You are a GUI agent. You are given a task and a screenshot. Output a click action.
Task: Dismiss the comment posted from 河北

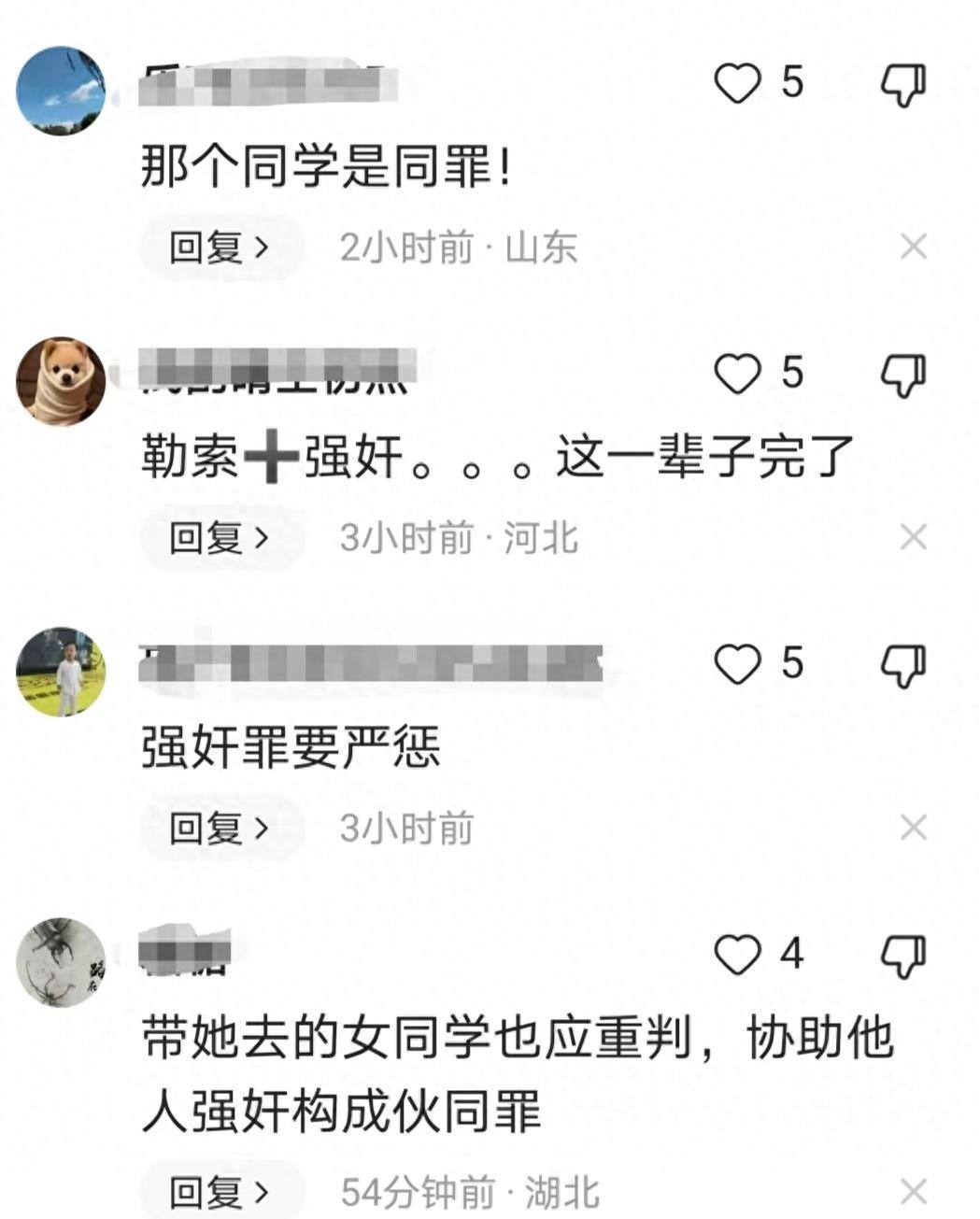[x=913, y=537]
